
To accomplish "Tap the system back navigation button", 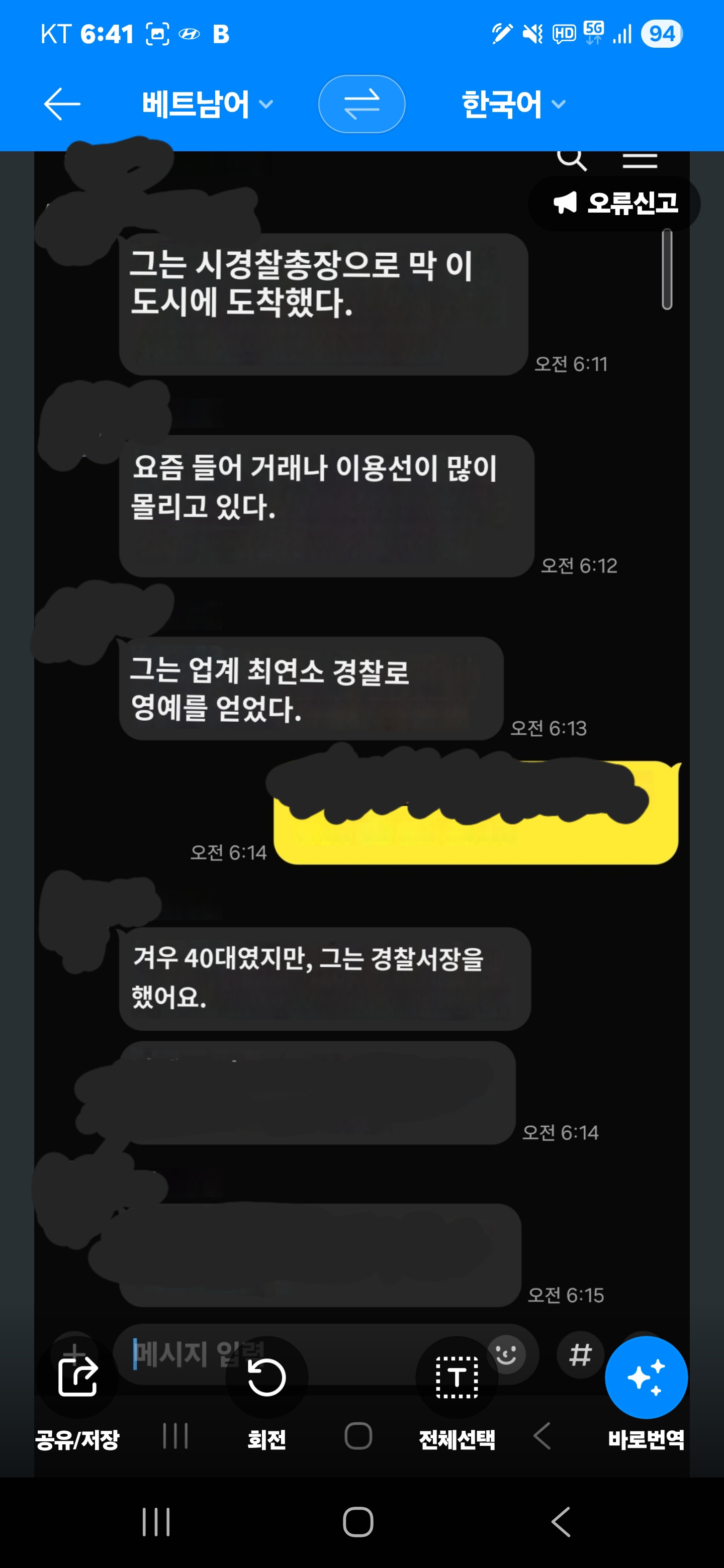I will tap(560, 1522).
